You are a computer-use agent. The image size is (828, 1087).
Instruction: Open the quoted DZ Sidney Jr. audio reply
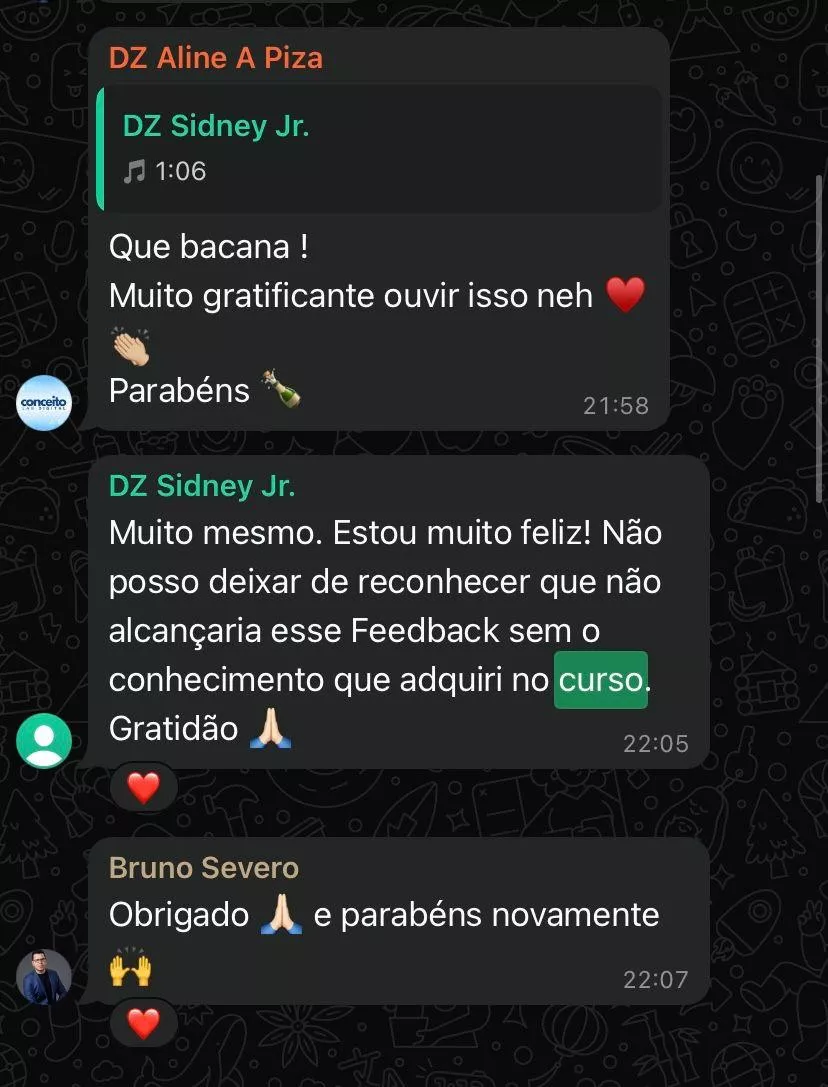[380, 148]
